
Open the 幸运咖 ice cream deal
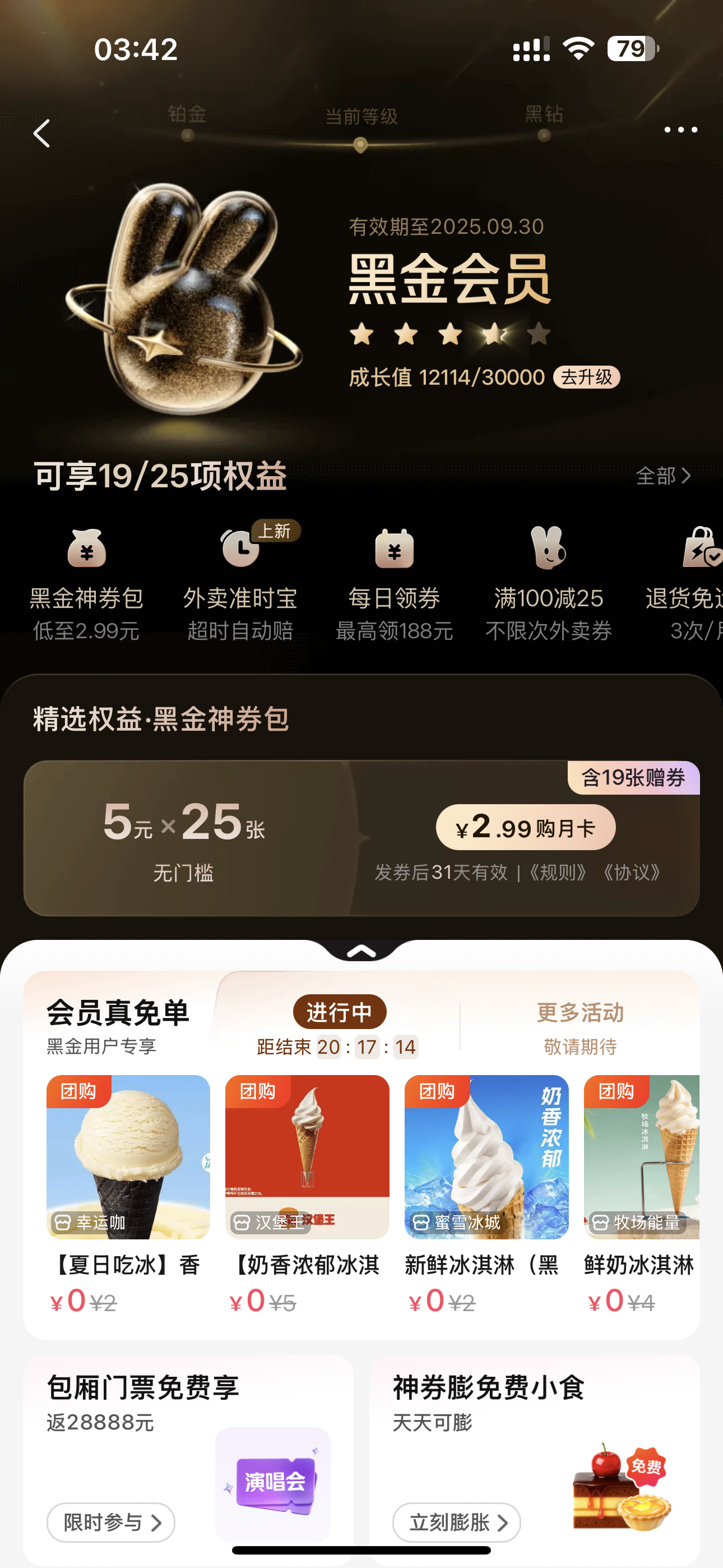pyautogui.click(x=128, y=1156)
